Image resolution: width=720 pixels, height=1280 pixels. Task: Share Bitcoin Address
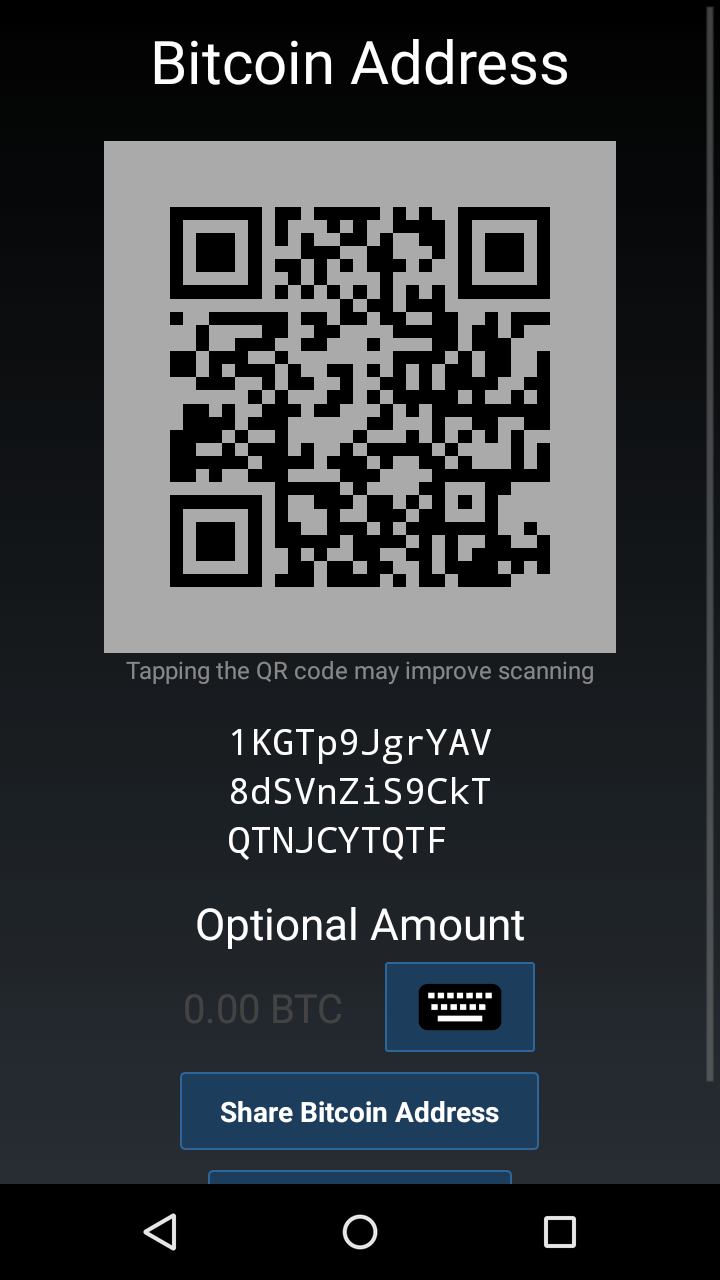359,1111
